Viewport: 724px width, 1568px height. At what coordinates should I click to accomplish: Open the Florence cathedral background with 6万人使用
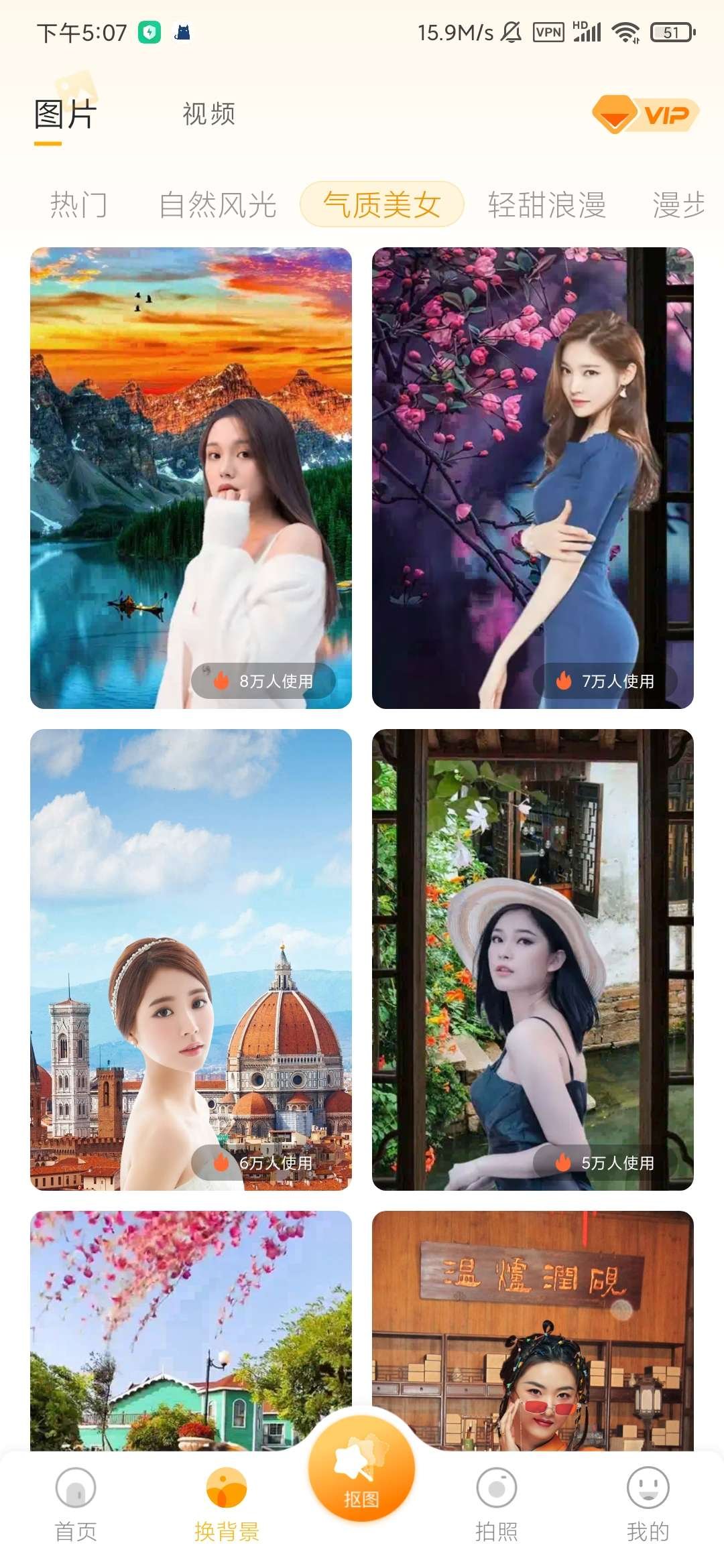(191, 959)
